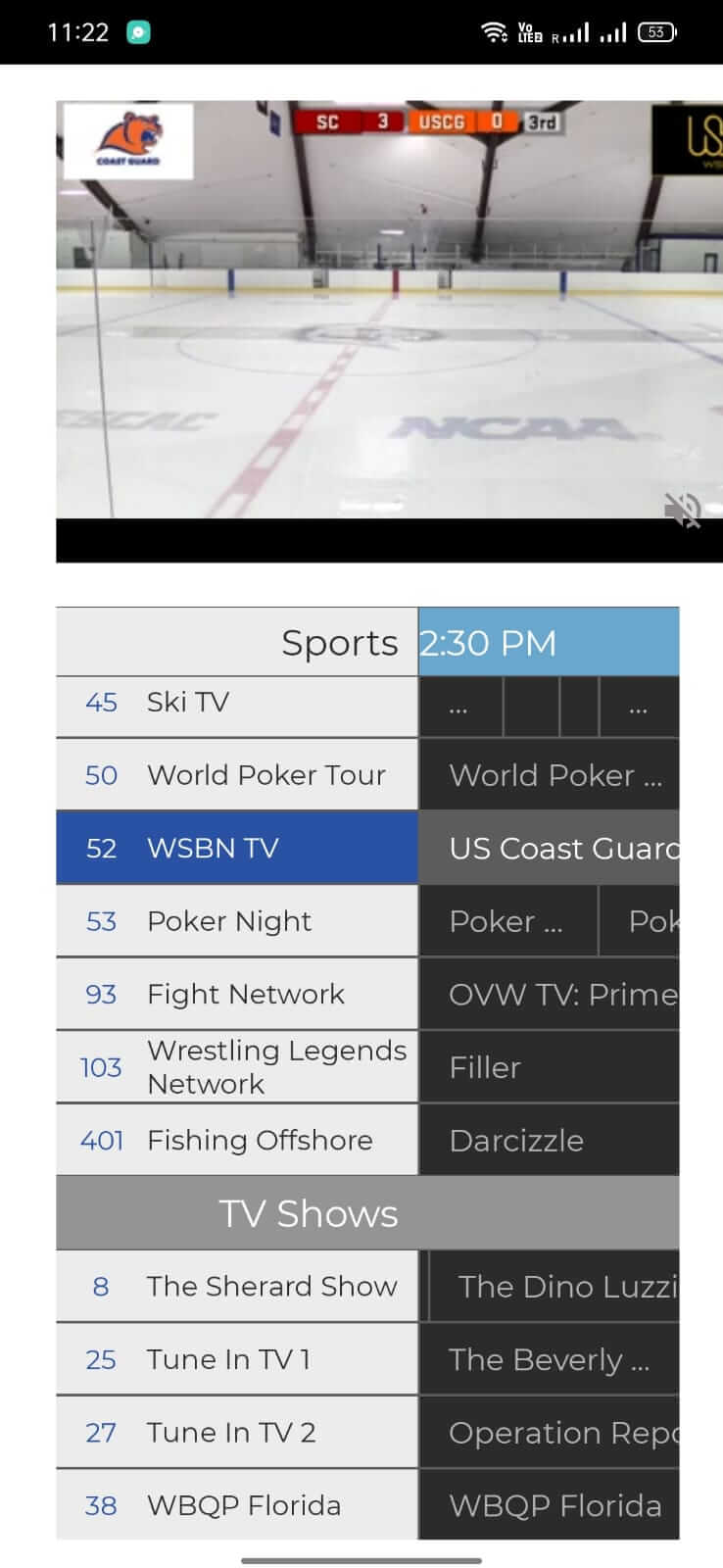Switch to Poker Night channel
Screen dimensions: 723x1568
point(237,921)
